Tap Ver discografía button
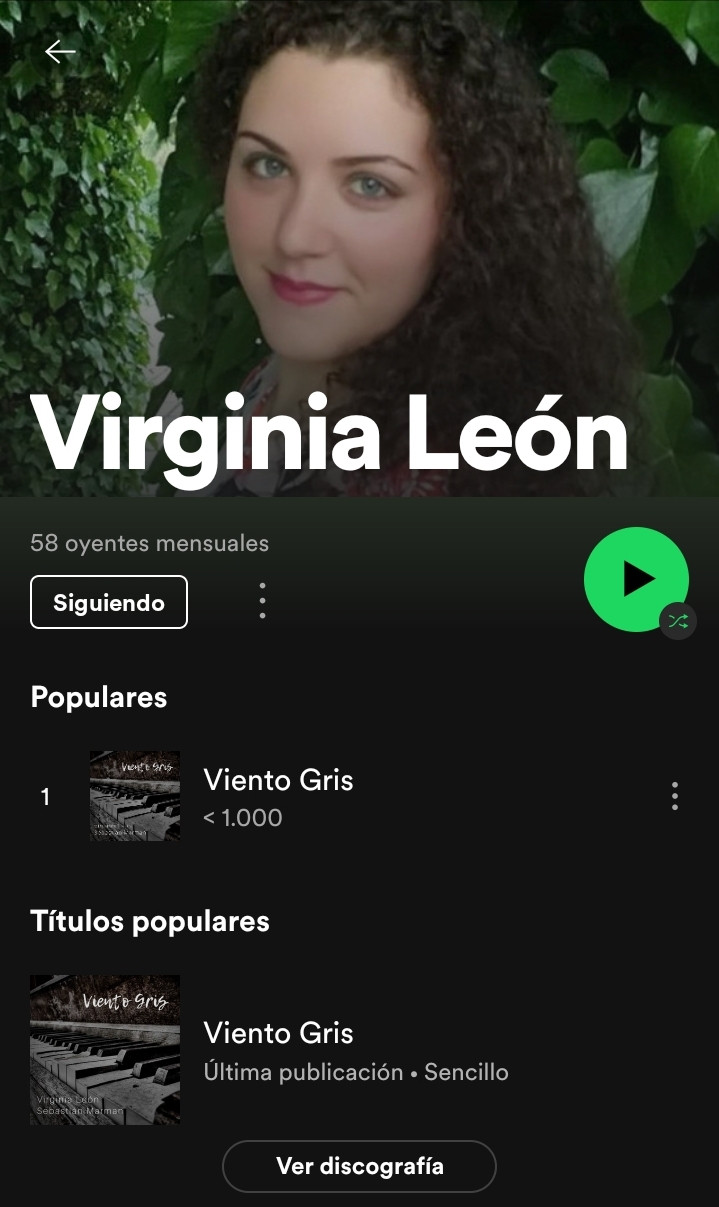Image resolution: width=719 pixels, height=1207 pixels. [x=359, y=1166]
